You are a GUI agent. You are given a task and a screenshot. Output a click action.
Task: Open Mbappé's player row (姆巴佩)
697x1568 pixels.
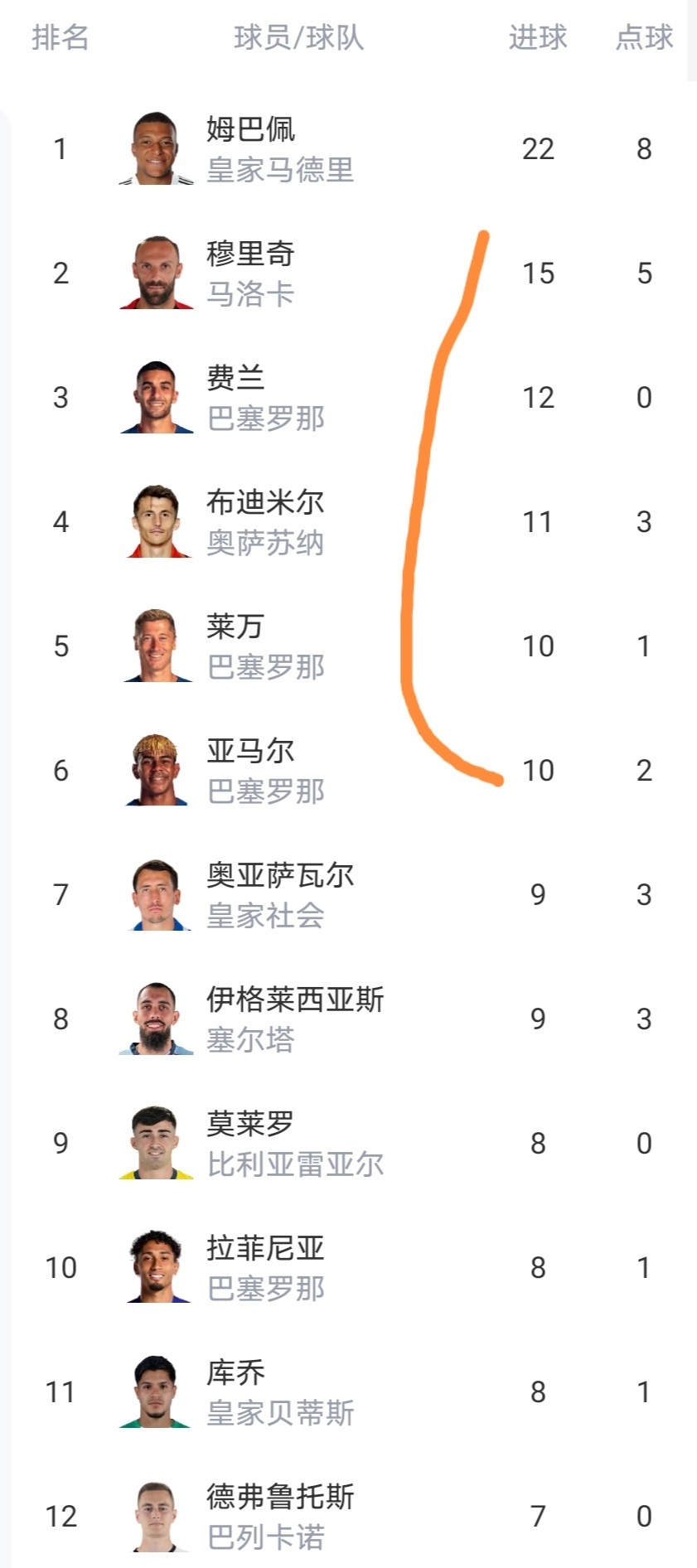[250, 149]
